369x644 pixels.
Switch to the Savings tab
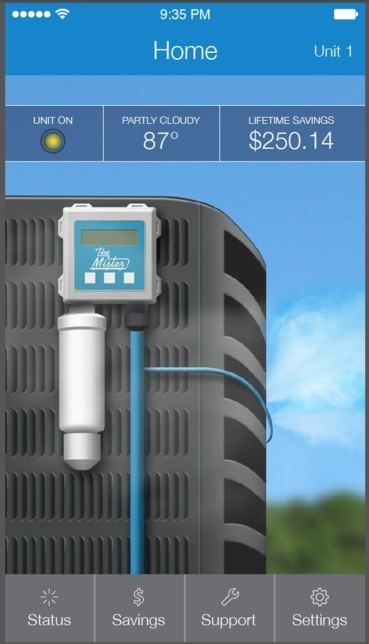tap(139, 608)
